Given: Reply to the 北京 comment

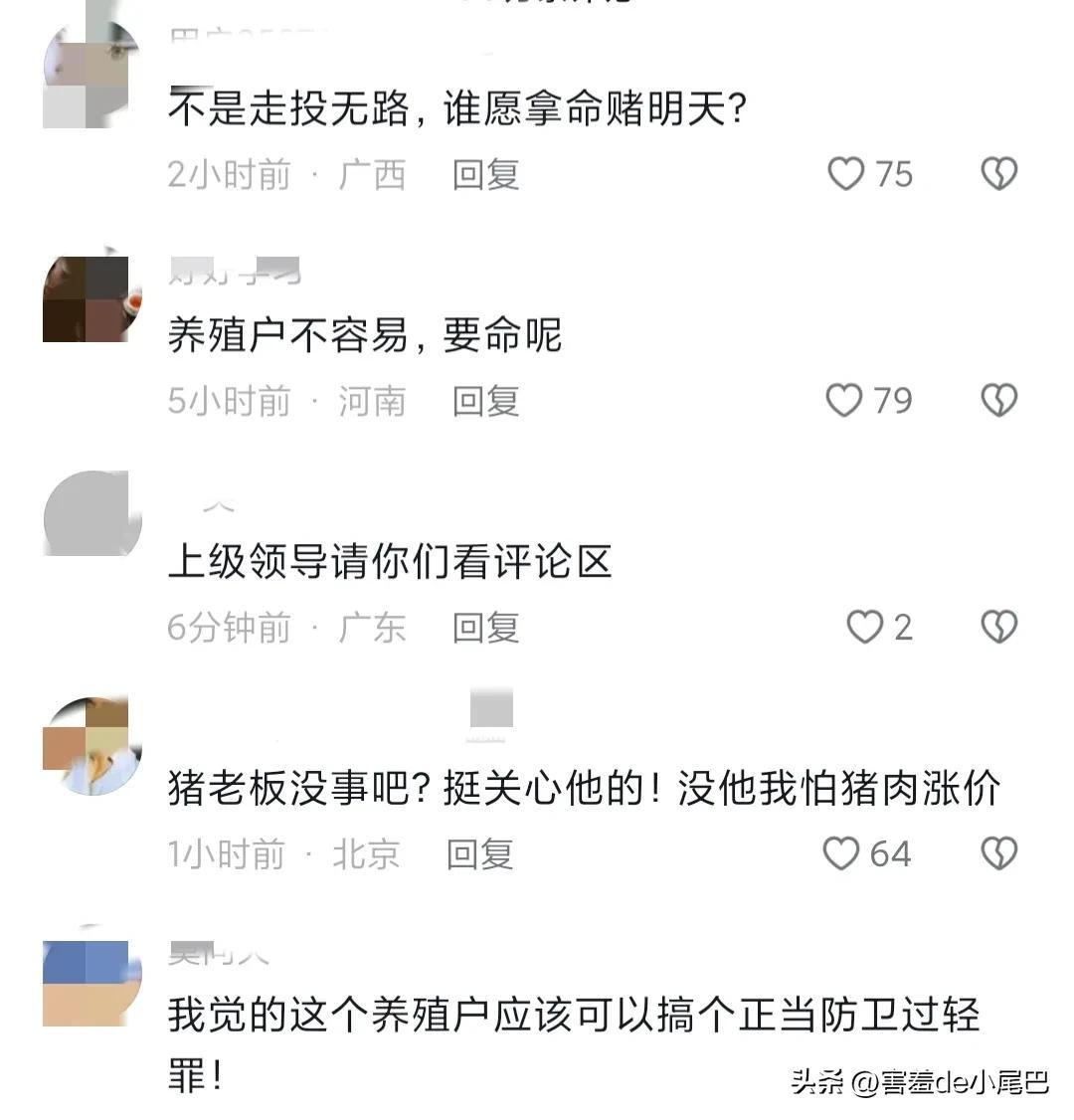Looking at the screenshot, I should pyautogui.click(x=479, y=854).
